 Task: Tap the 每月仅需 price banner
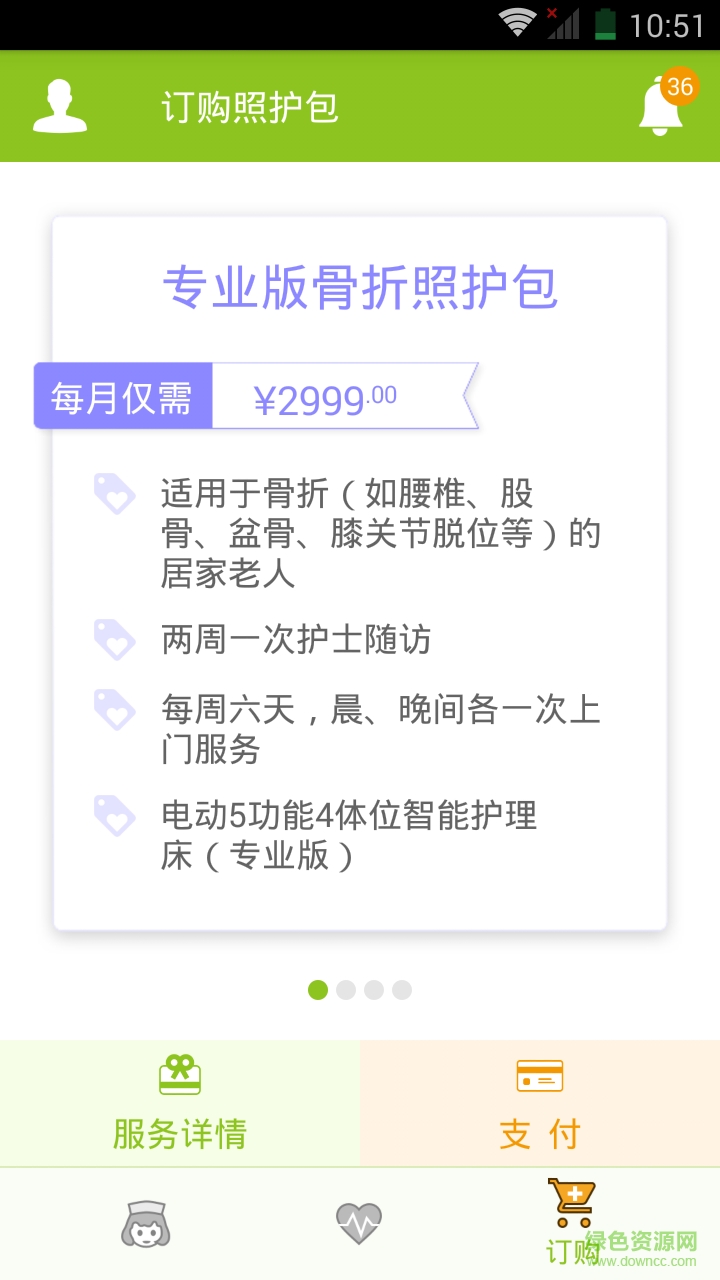click(x=122, y=394)
